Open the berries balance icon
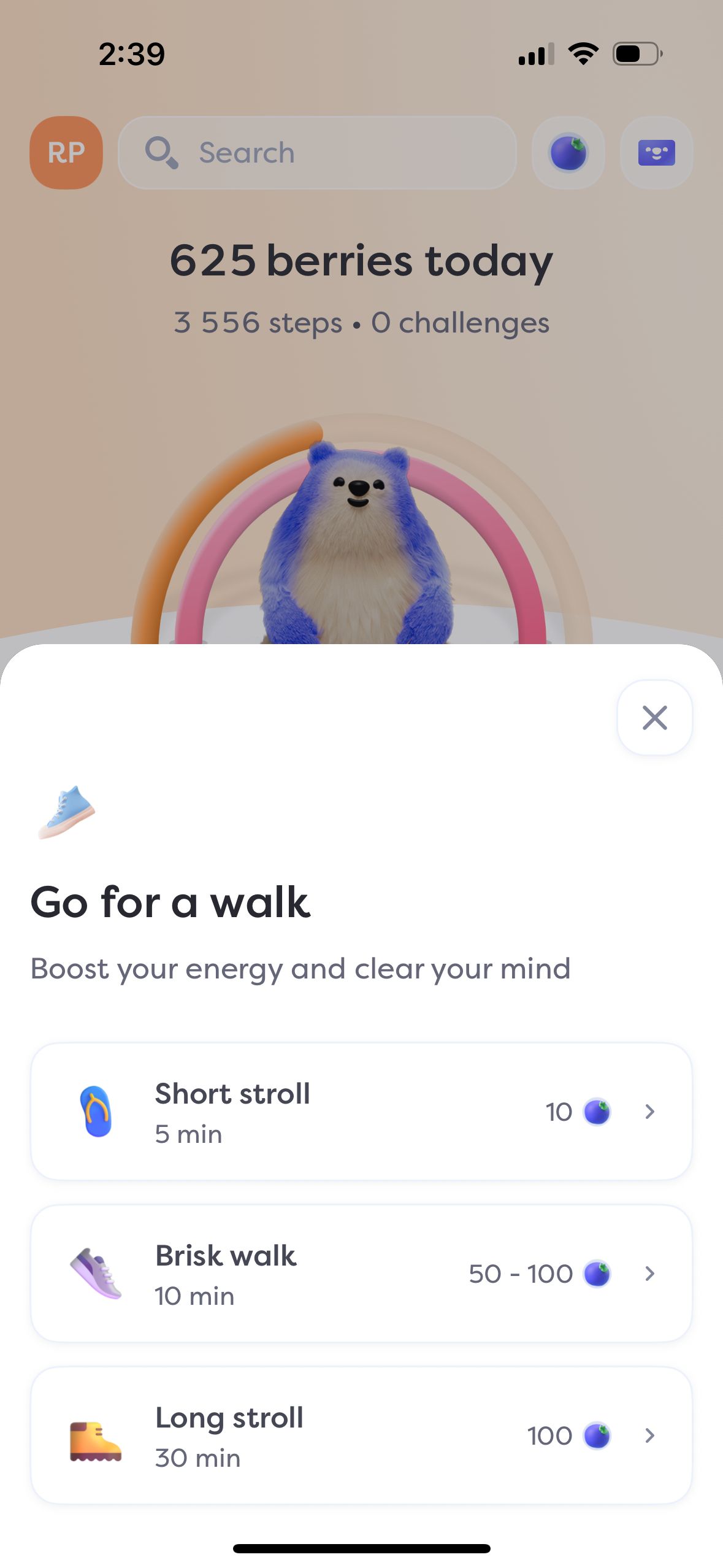 (x=568, y=153)
